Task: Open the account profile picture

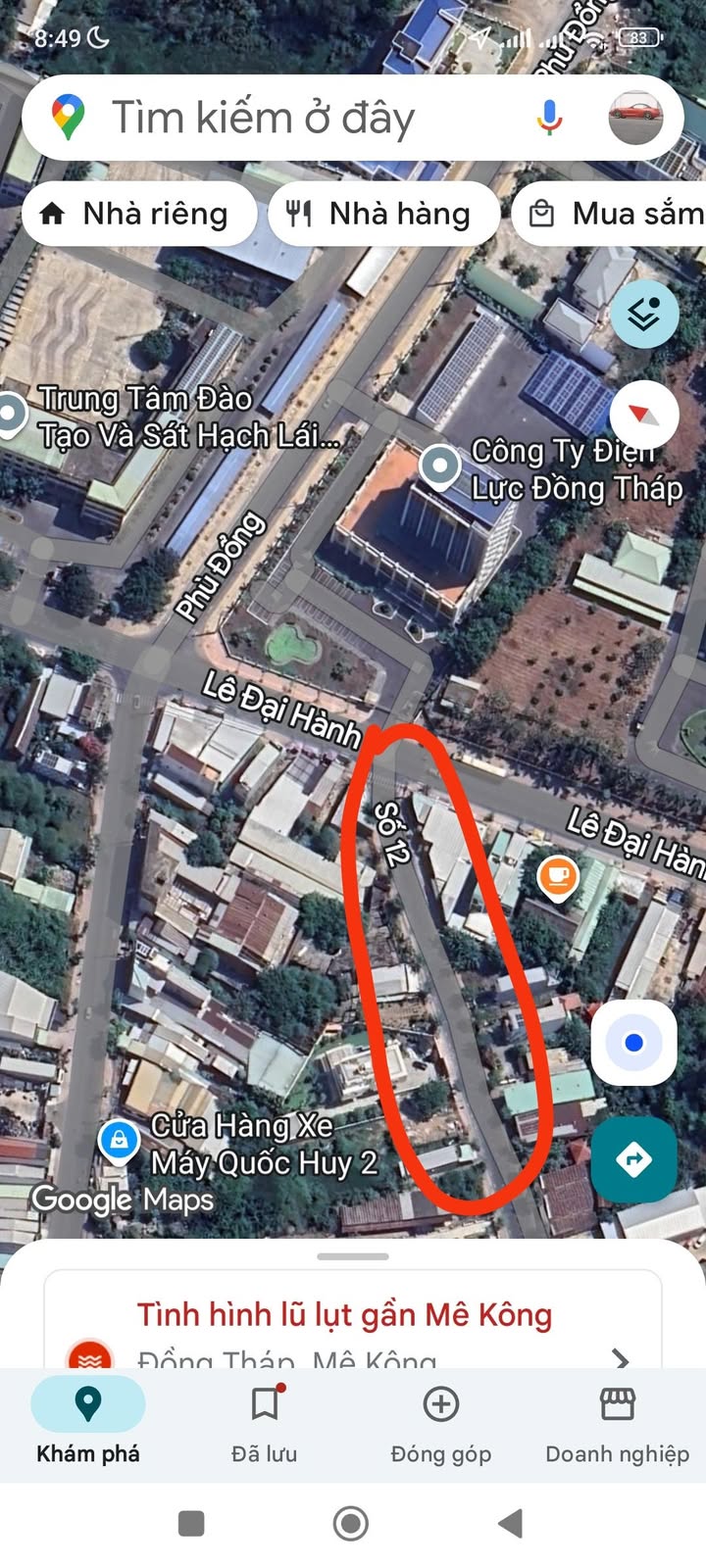Action: tap(635, 118)
